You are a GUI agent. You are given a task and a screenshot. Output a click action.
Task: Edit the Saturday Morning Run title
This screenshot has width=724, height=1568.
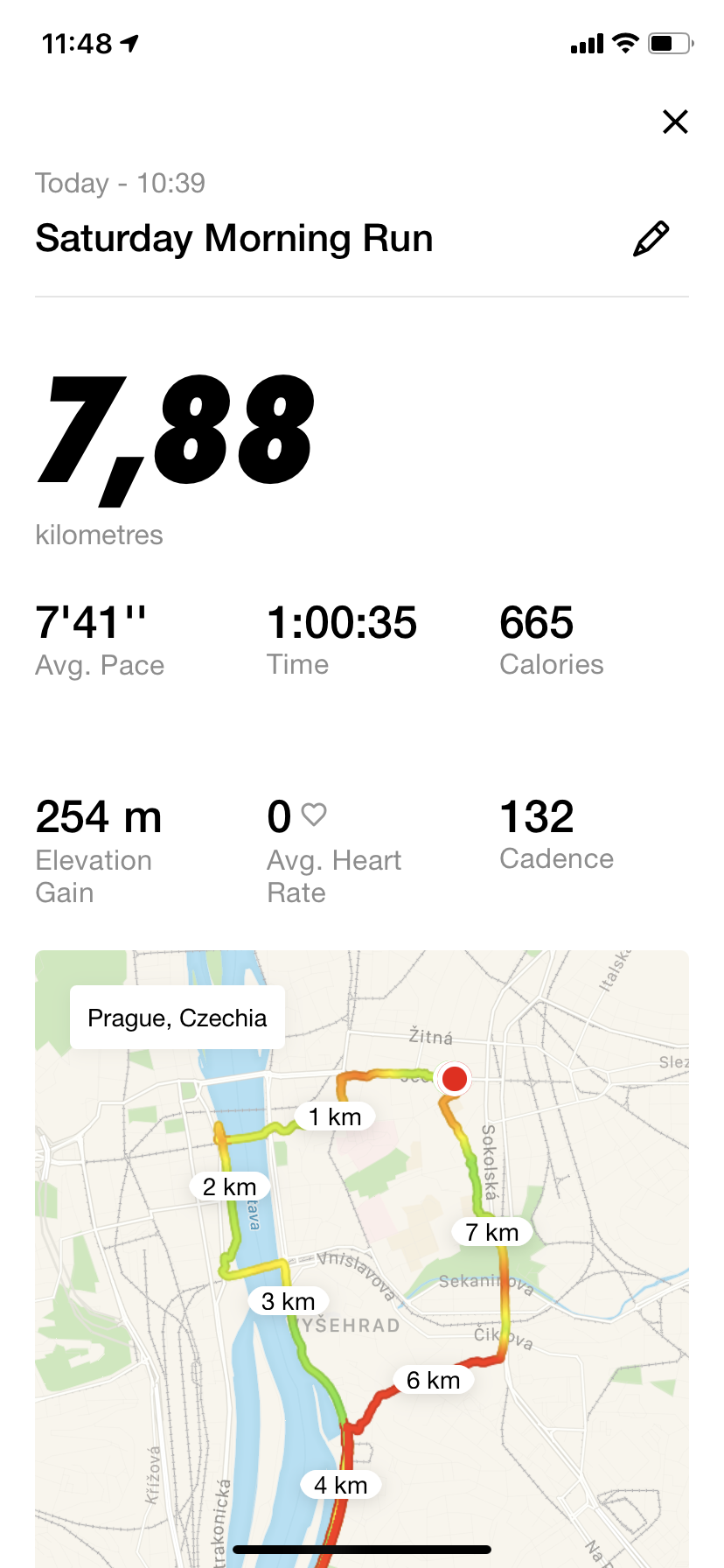651,239
